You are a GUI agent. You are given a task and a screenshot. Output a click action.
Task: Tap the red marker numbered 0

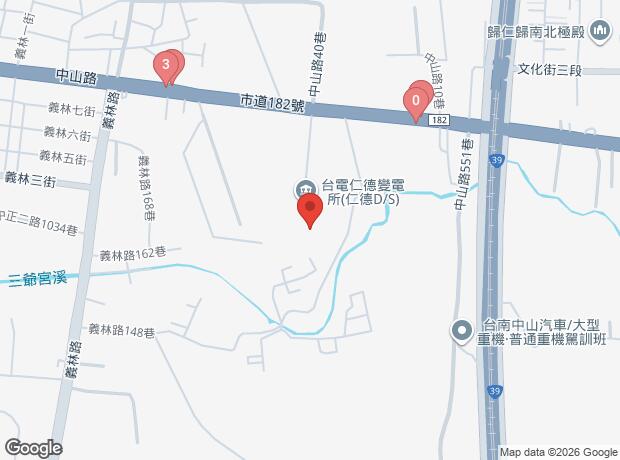coord(415,101)
